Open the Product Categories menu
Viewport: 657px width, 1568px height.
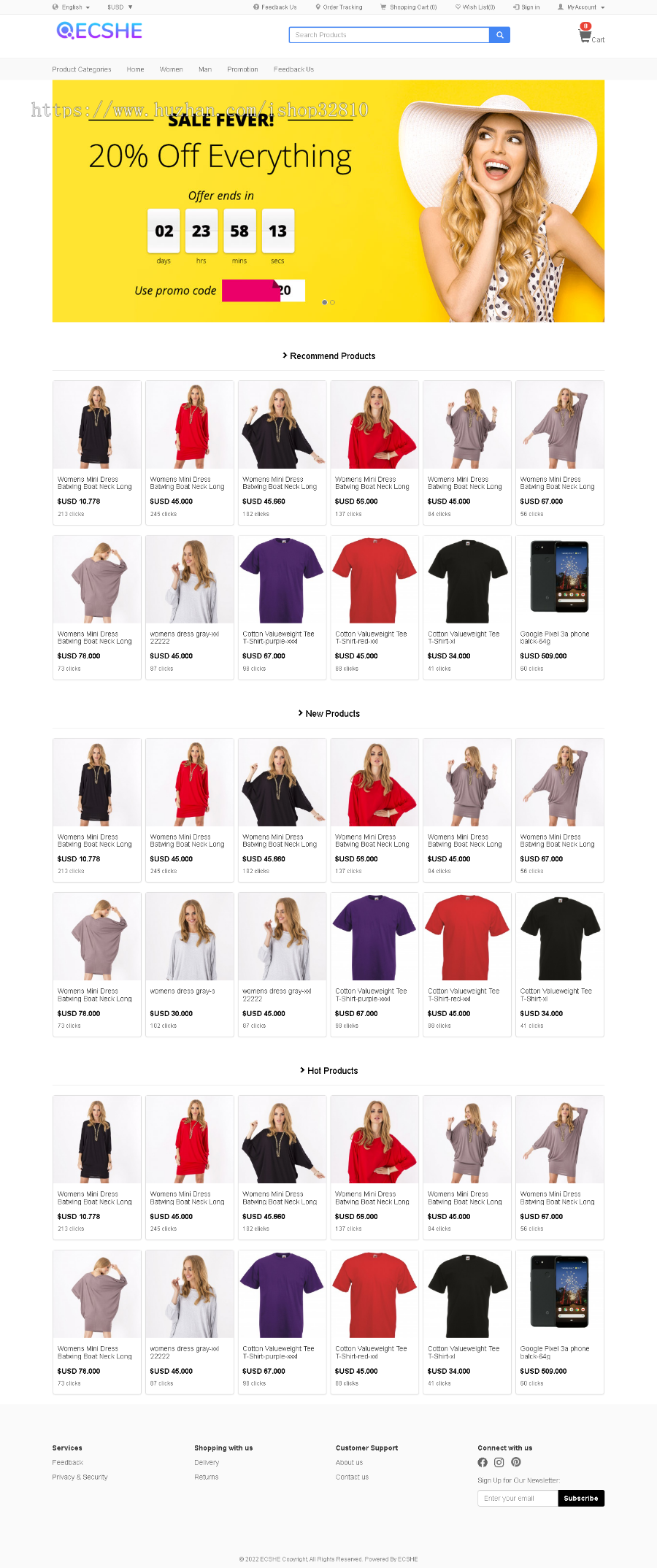pos(82,69)
